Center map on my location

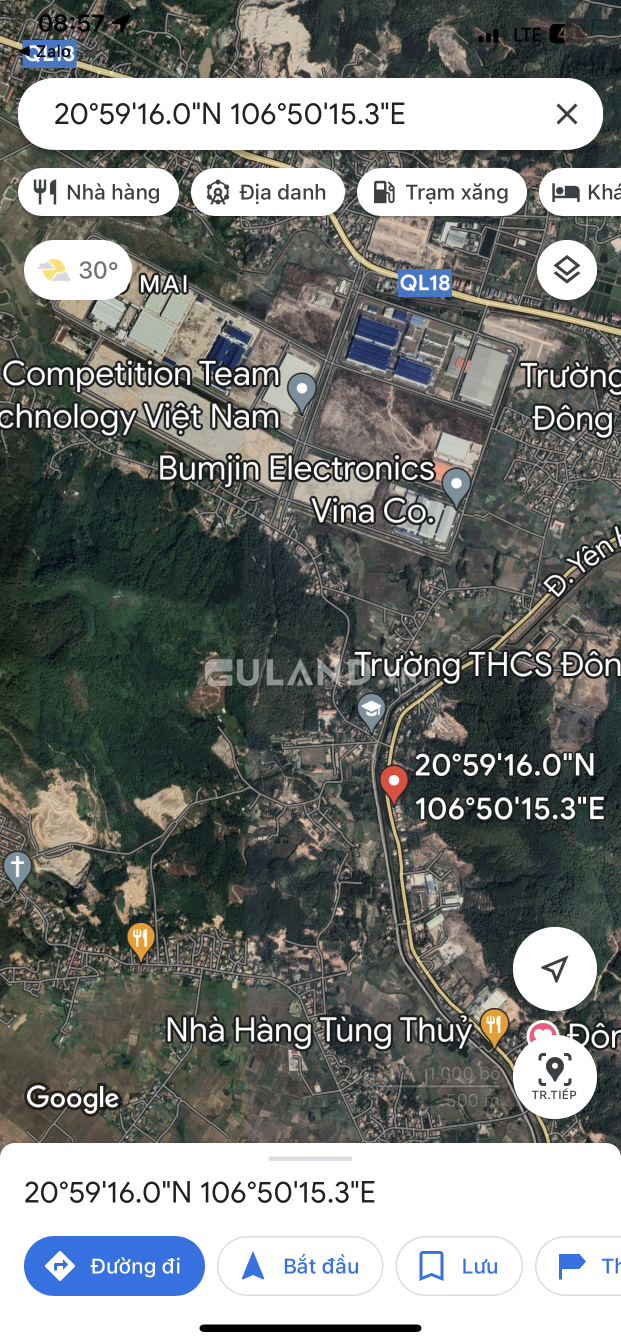[554, 968]
